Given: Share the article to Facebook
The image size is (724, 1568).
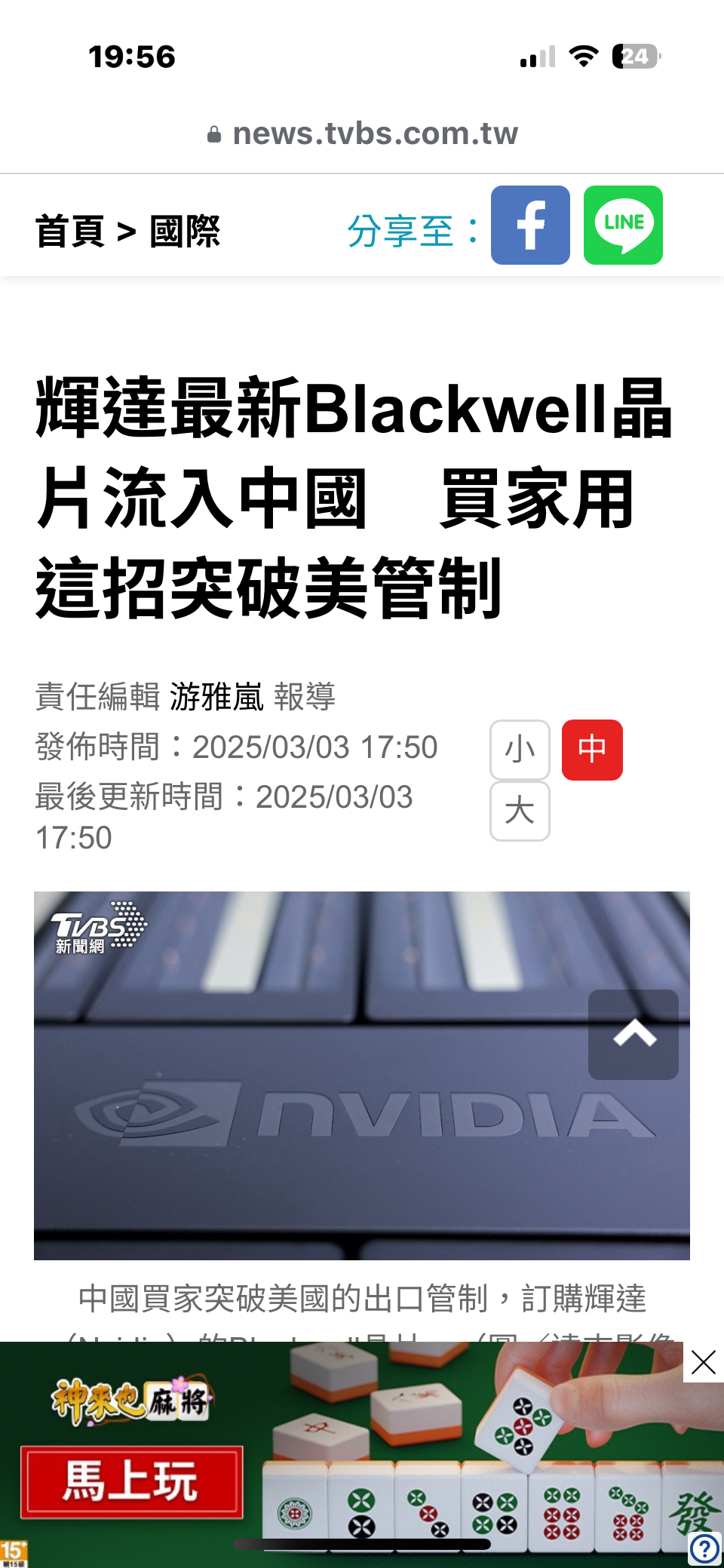Looking at the screenshot, I should pos(530,226).
